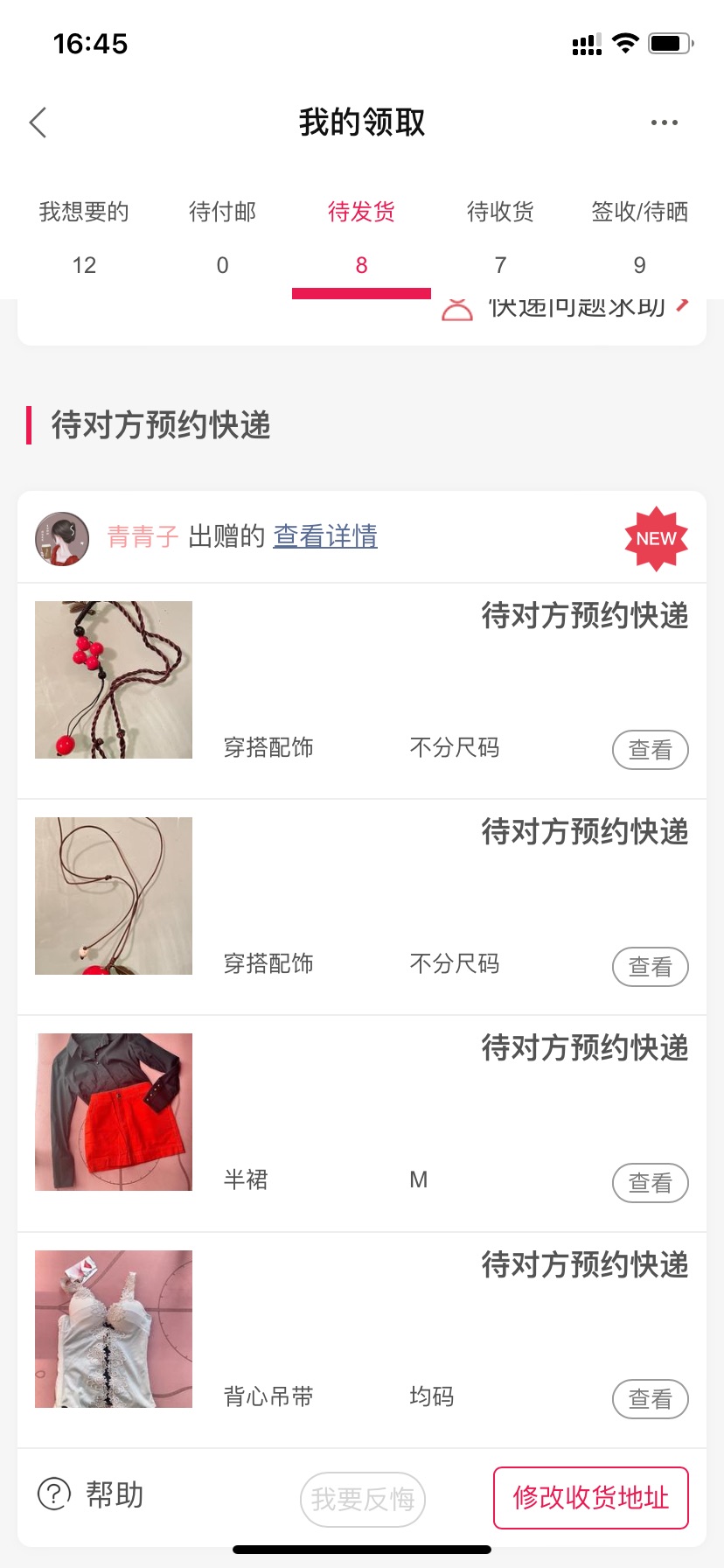The width and height of the screenshot is (724, 1568).
Task: Go back using the top-left arrow
Action: (38, 122)
